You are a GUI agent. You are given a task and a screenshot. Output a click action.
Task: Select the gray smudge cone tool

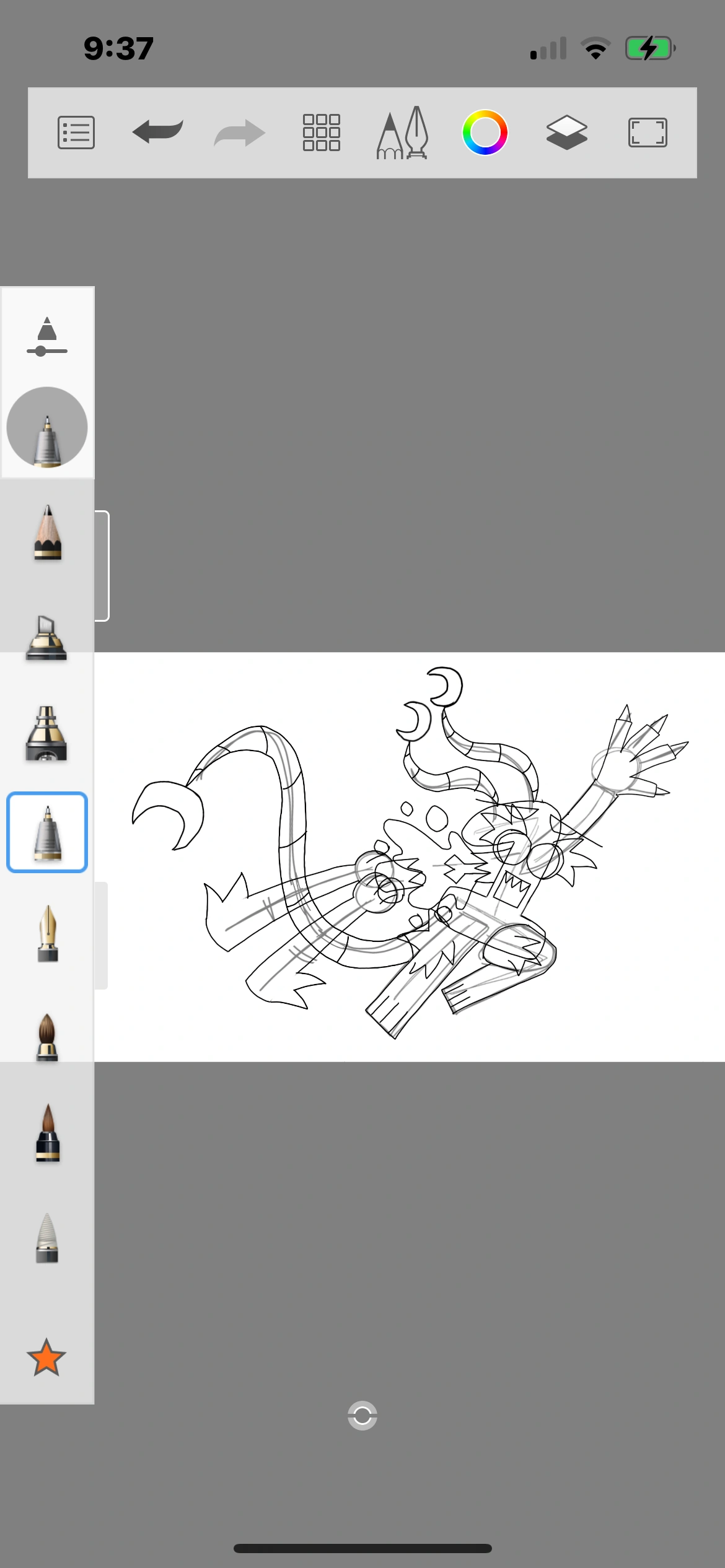47,1238
